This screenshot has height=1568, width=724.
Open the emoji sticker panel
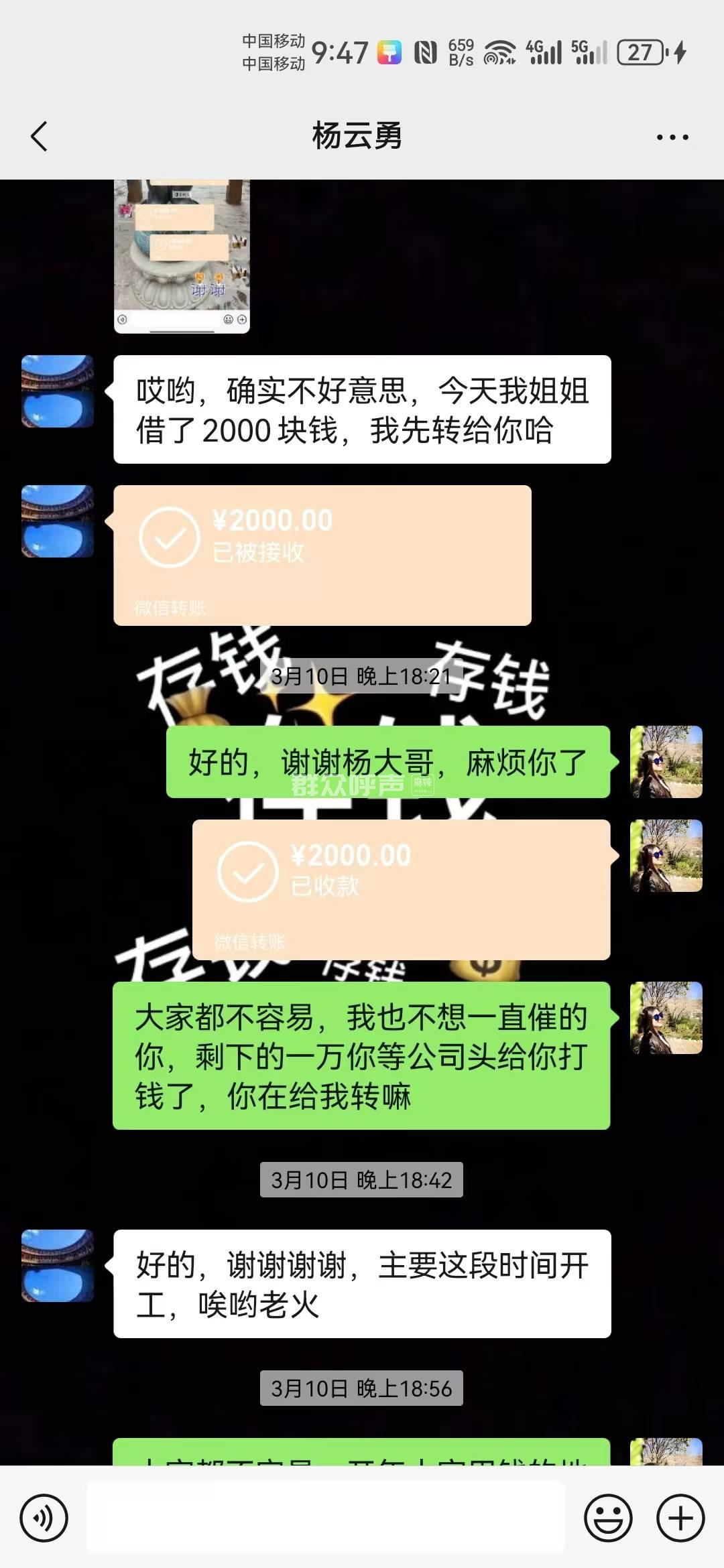[608, 1518]
